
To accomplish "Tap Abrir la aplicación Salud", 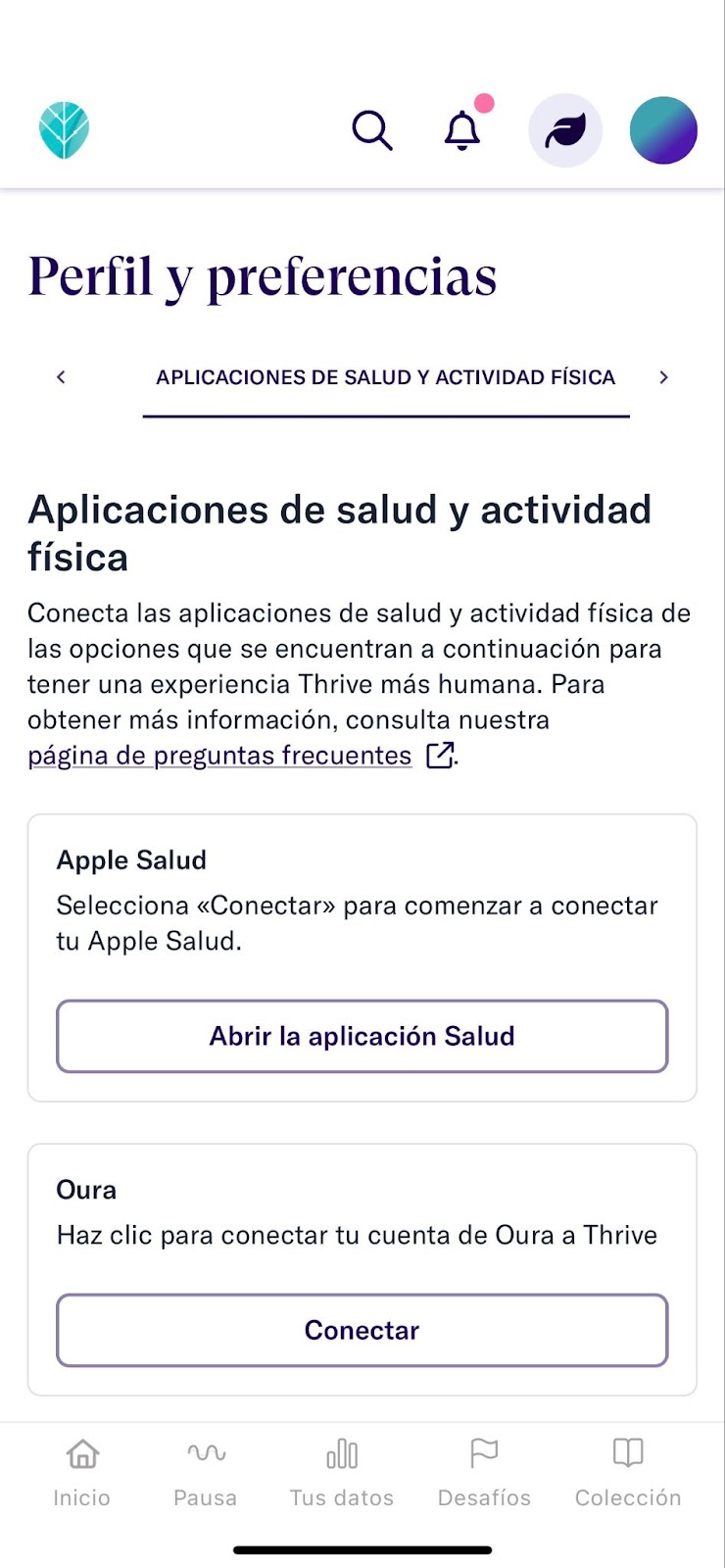I will 362,1036.
